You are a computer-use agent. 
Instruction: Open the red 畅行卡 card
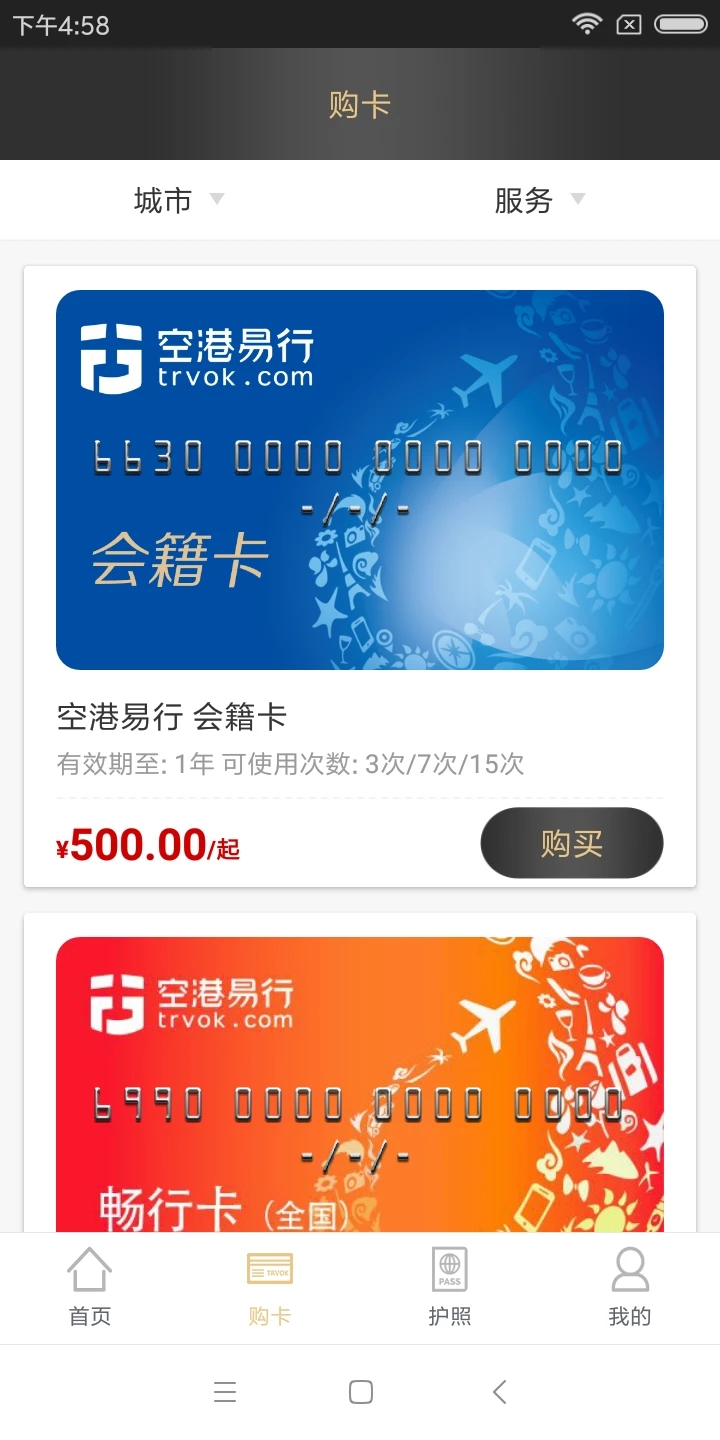pos(360,1084)
